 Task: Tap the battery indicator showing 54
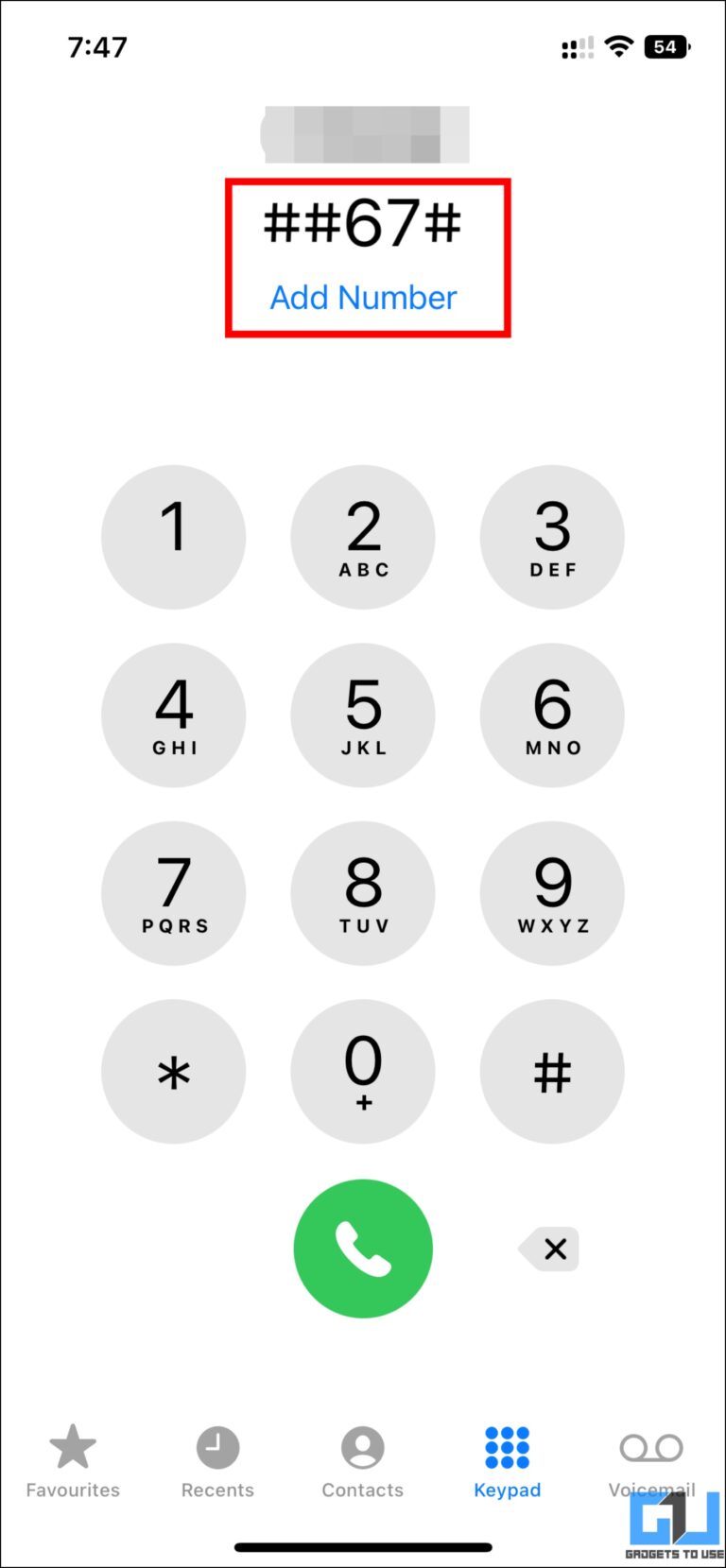(x=665, y=47)
